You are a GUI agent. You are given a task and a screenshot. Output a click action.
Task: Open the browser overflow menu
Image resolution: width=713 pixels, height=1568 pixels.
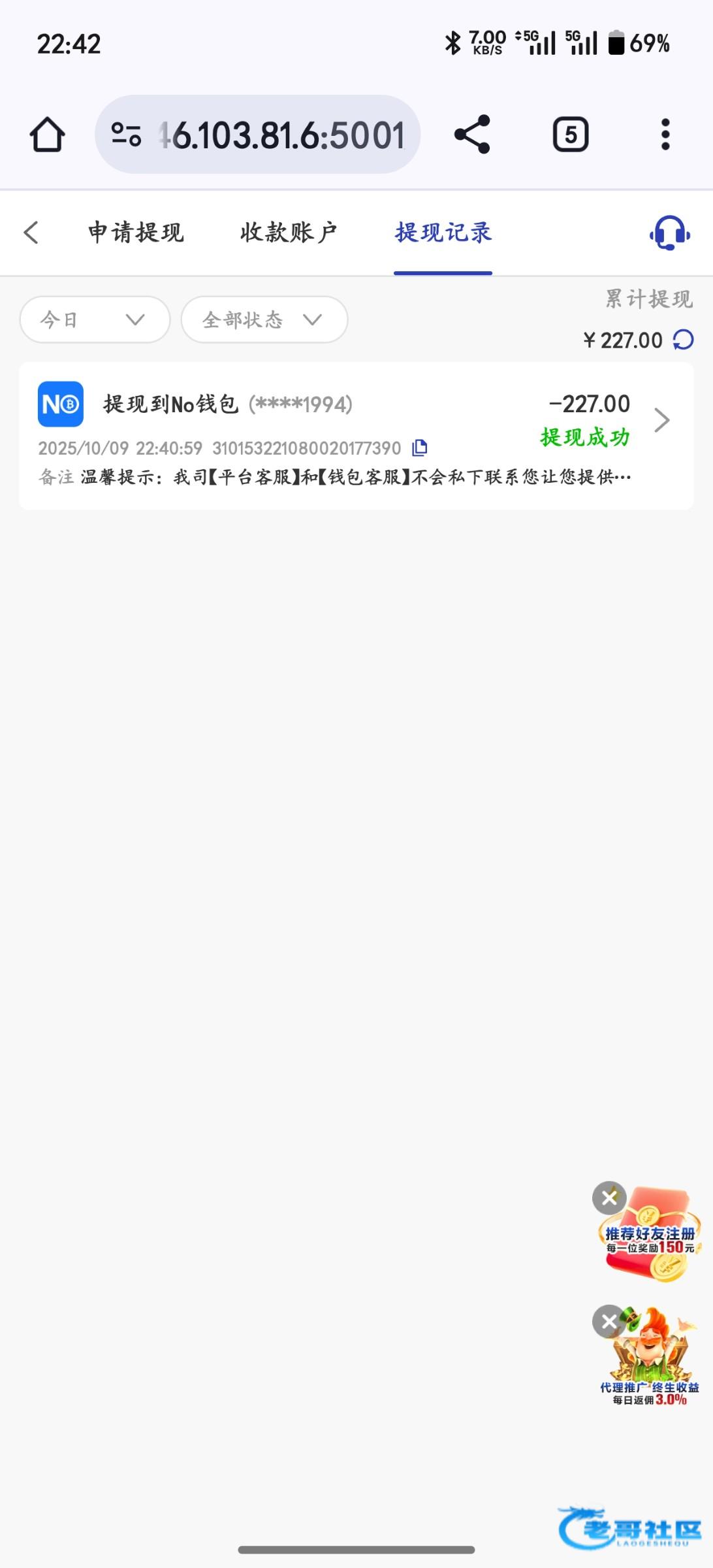tap(665, 135)
